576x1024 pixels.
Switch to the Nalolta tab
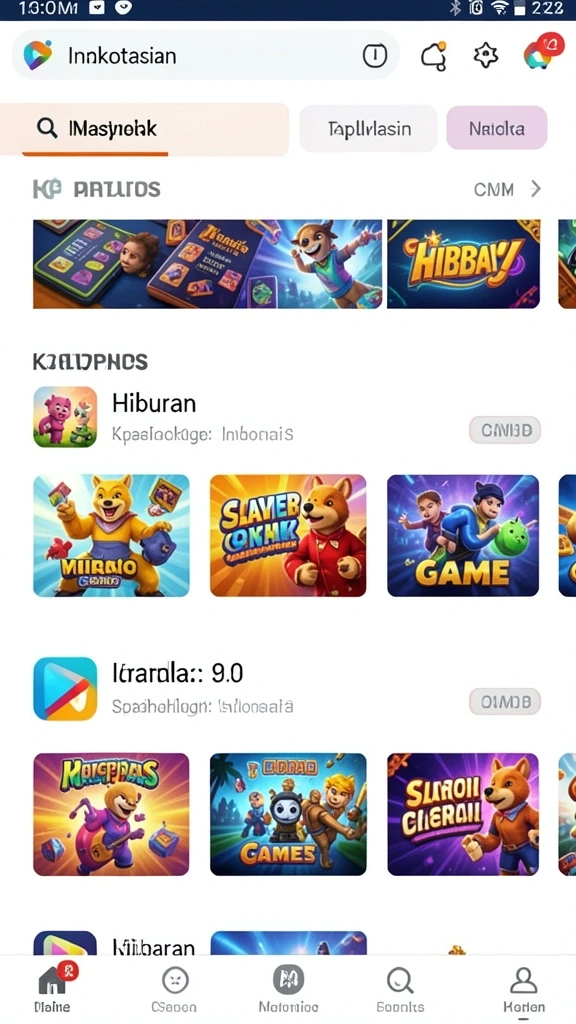pos(496,129)
